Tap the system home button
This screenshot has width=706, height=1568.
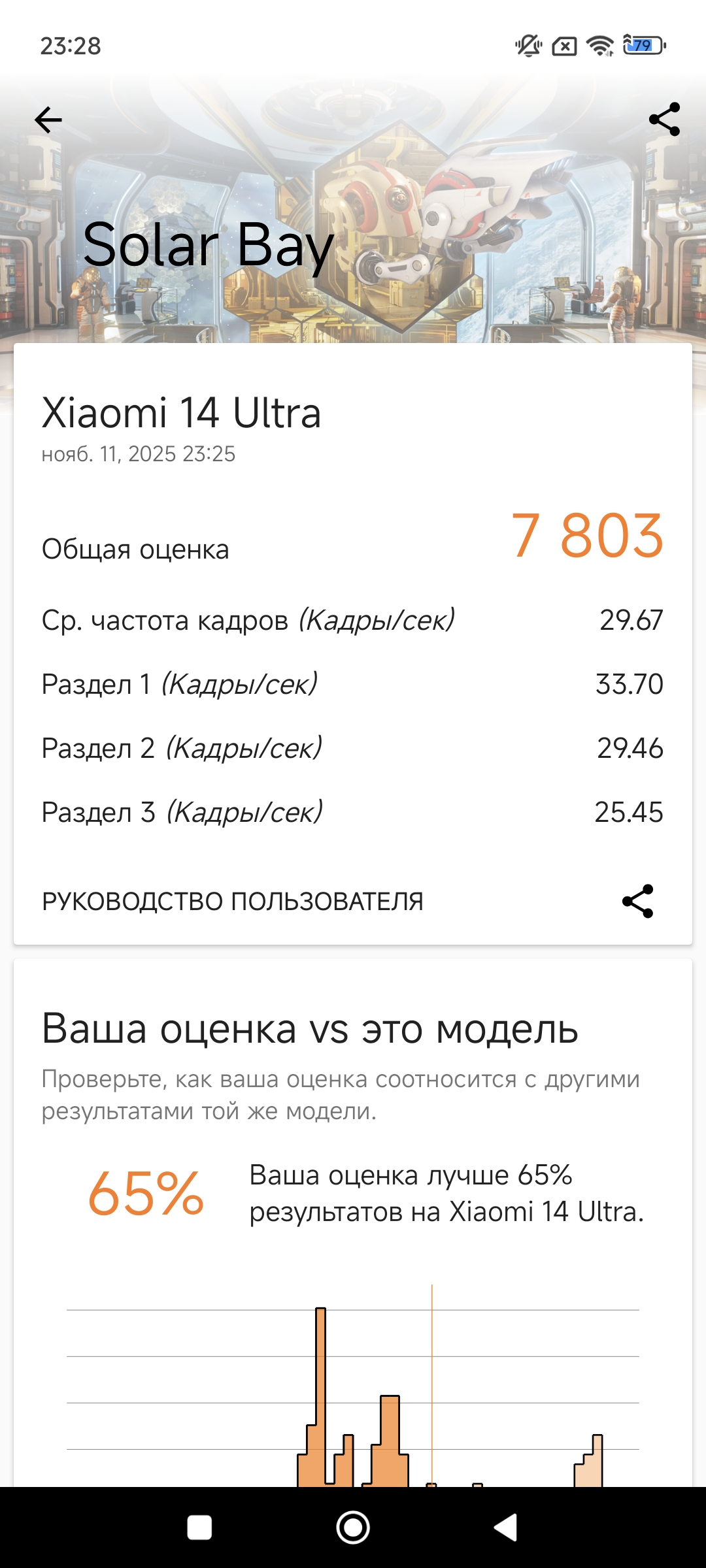(x=353, y=1527)
